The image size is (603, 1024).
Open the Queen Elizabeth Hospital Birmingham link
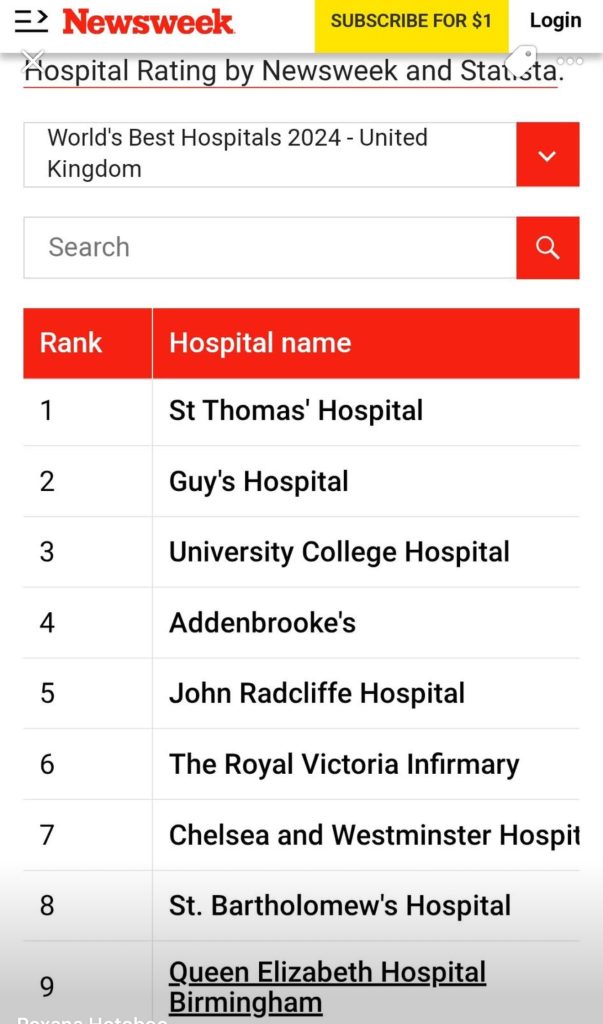click(x=327, y=987)
